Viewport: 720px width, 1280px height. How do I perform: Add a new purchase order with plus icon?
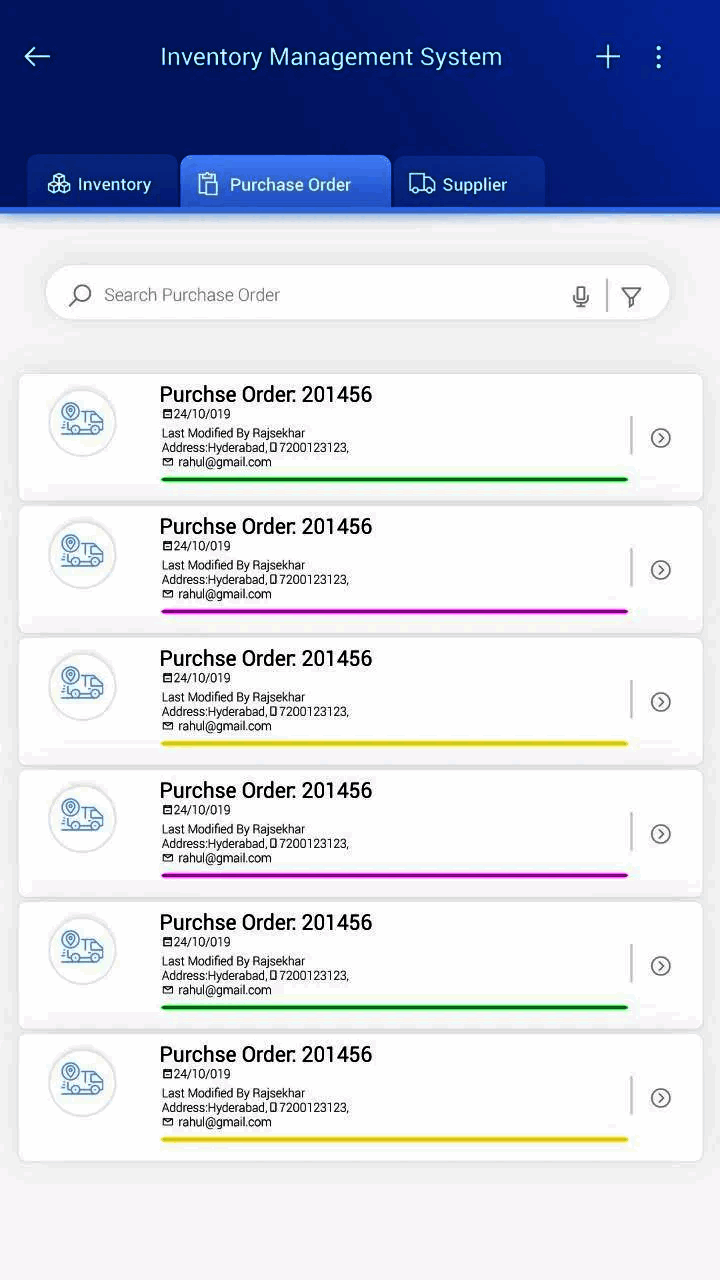pyautogui.click(x=608, y=57)
